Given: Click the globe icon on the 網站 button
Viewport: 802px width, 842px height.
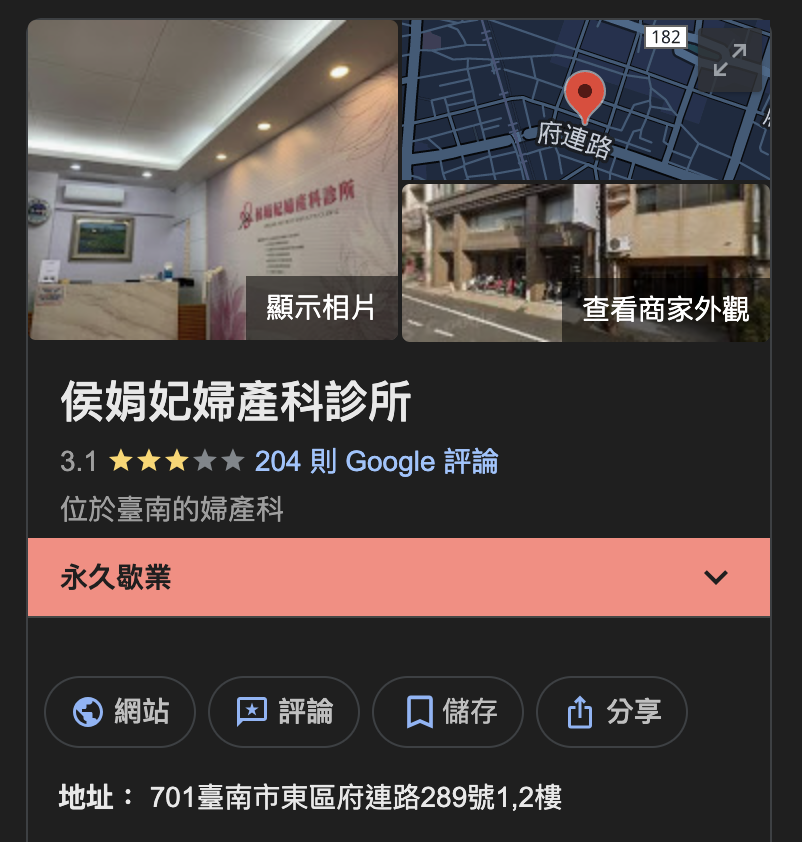Looking at the screenshot, I should tap(88, 713).
